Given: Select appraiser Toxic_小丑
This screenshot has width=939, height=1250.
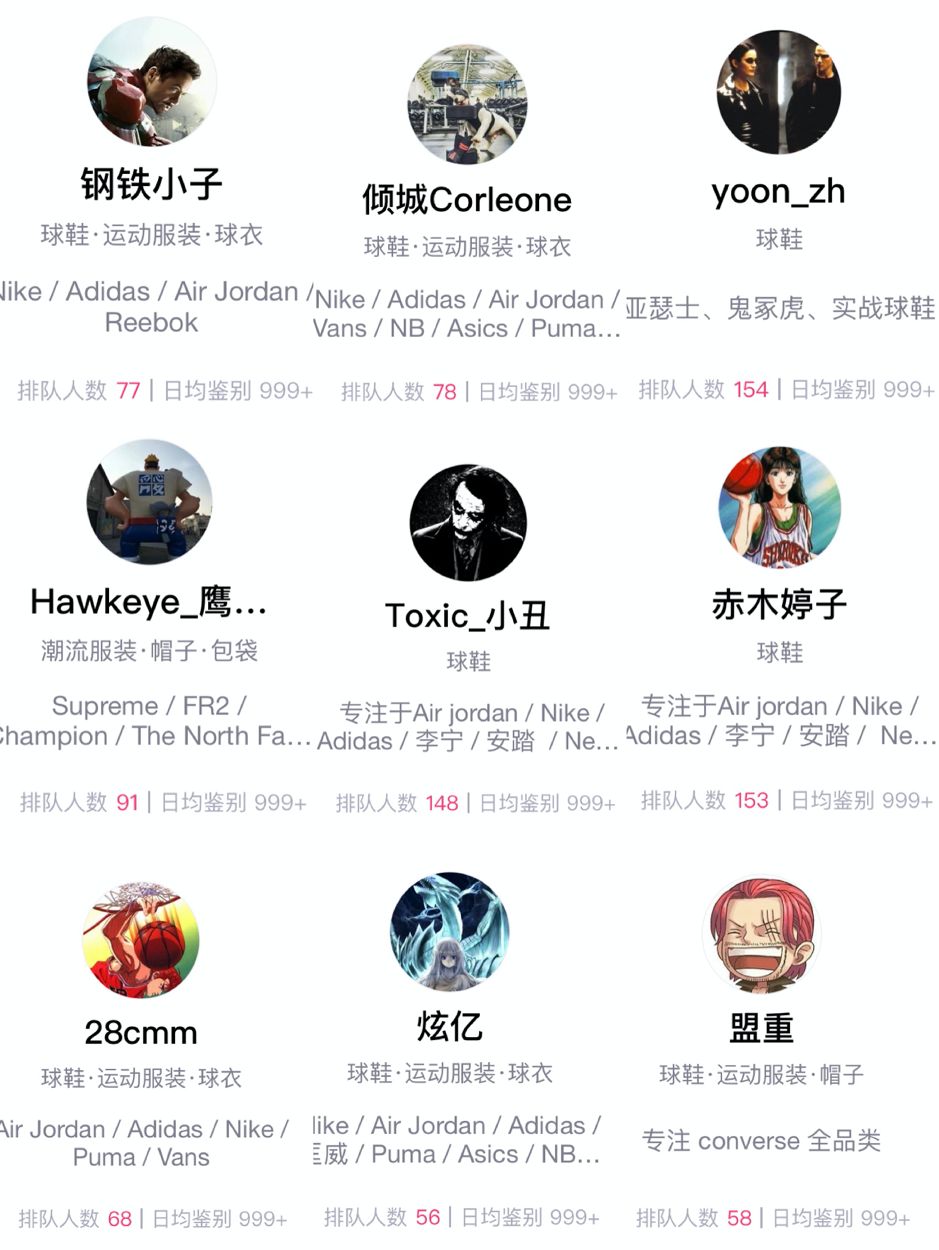Looking at the screenshot, I should (x=467, y=615).
